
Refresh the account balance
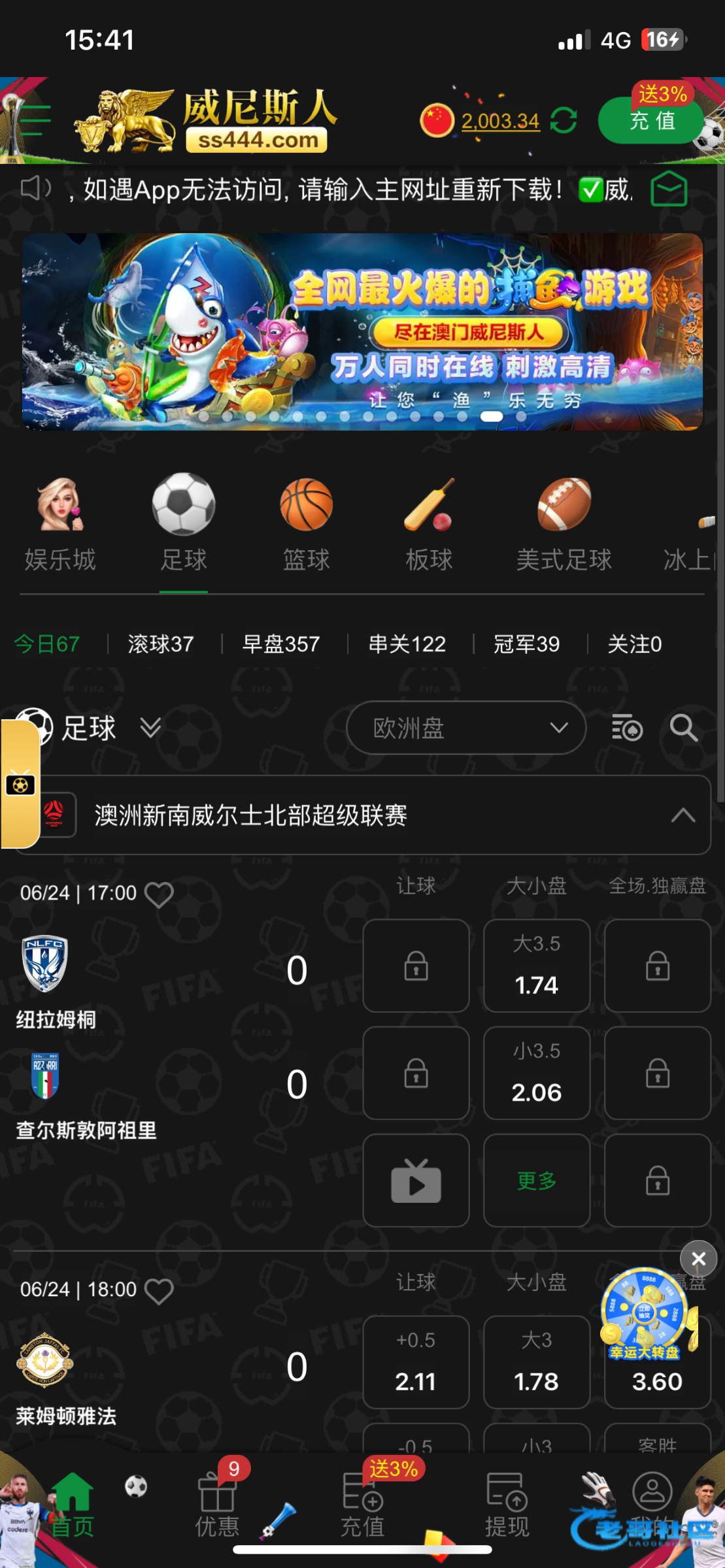[563, 121]
